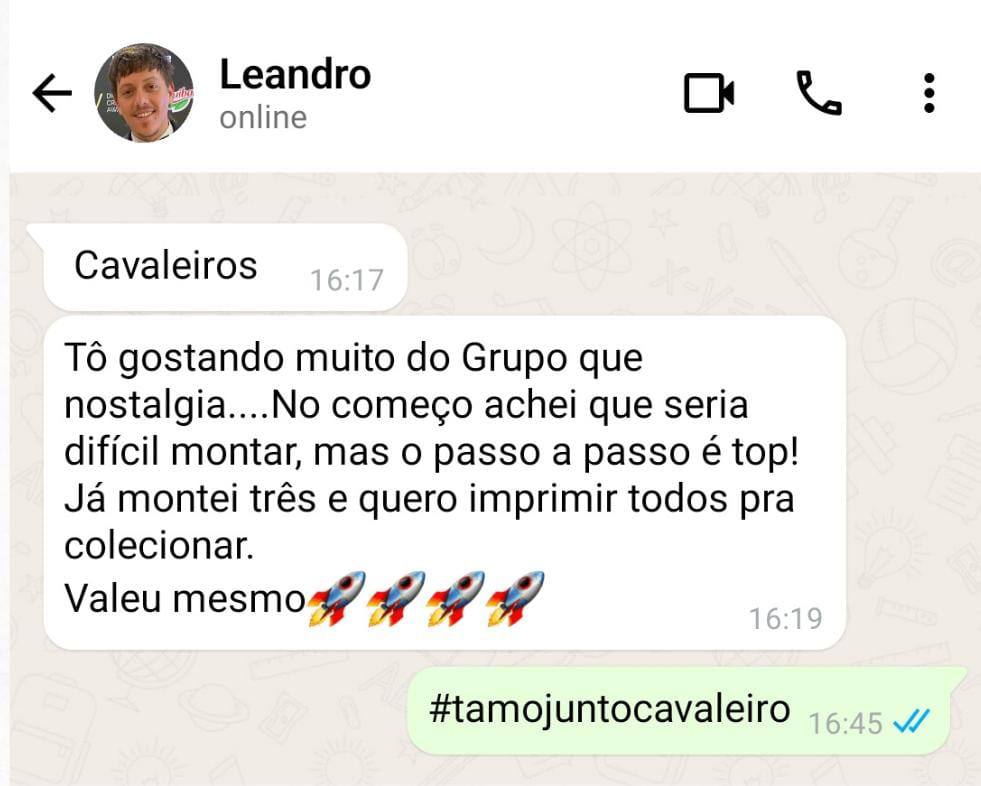Start a video call with Leandro
981x786 pixels.
coord(708,93)
